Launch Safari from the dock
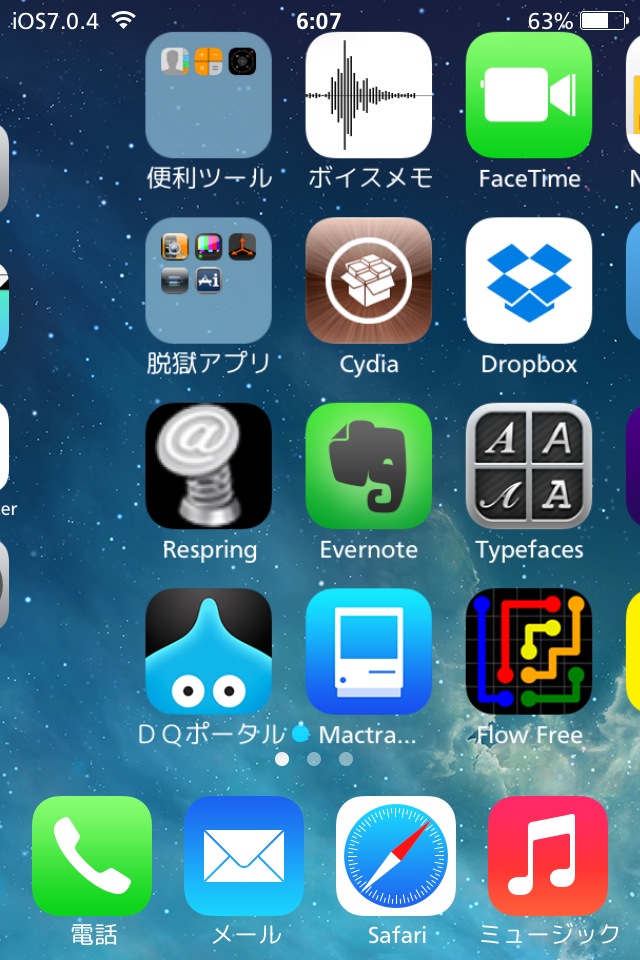 pyautogui.click(x=396, y=856)
